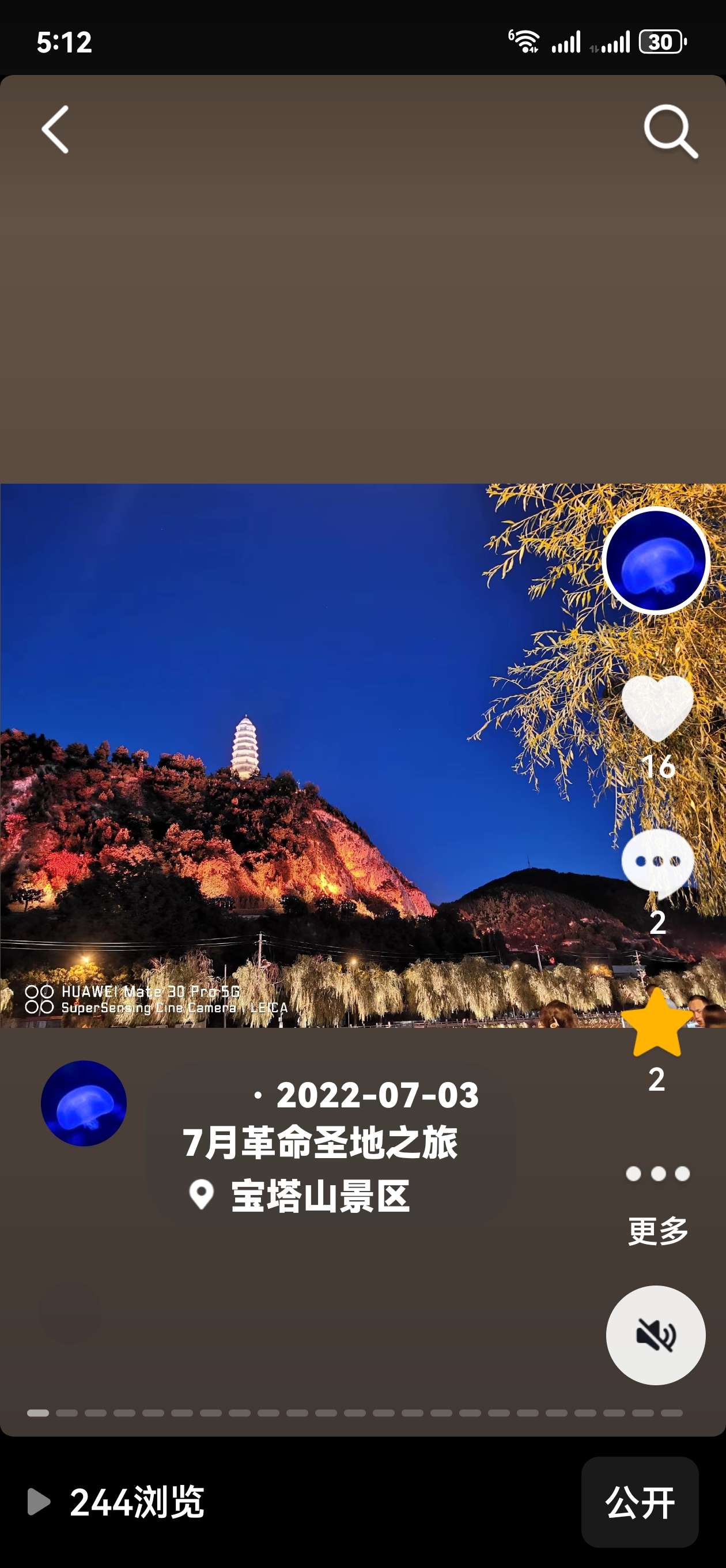Tap the small jellyfish avatar beside the date
The width and height of the screenshot is (726, 1568).
[84, 1103]
